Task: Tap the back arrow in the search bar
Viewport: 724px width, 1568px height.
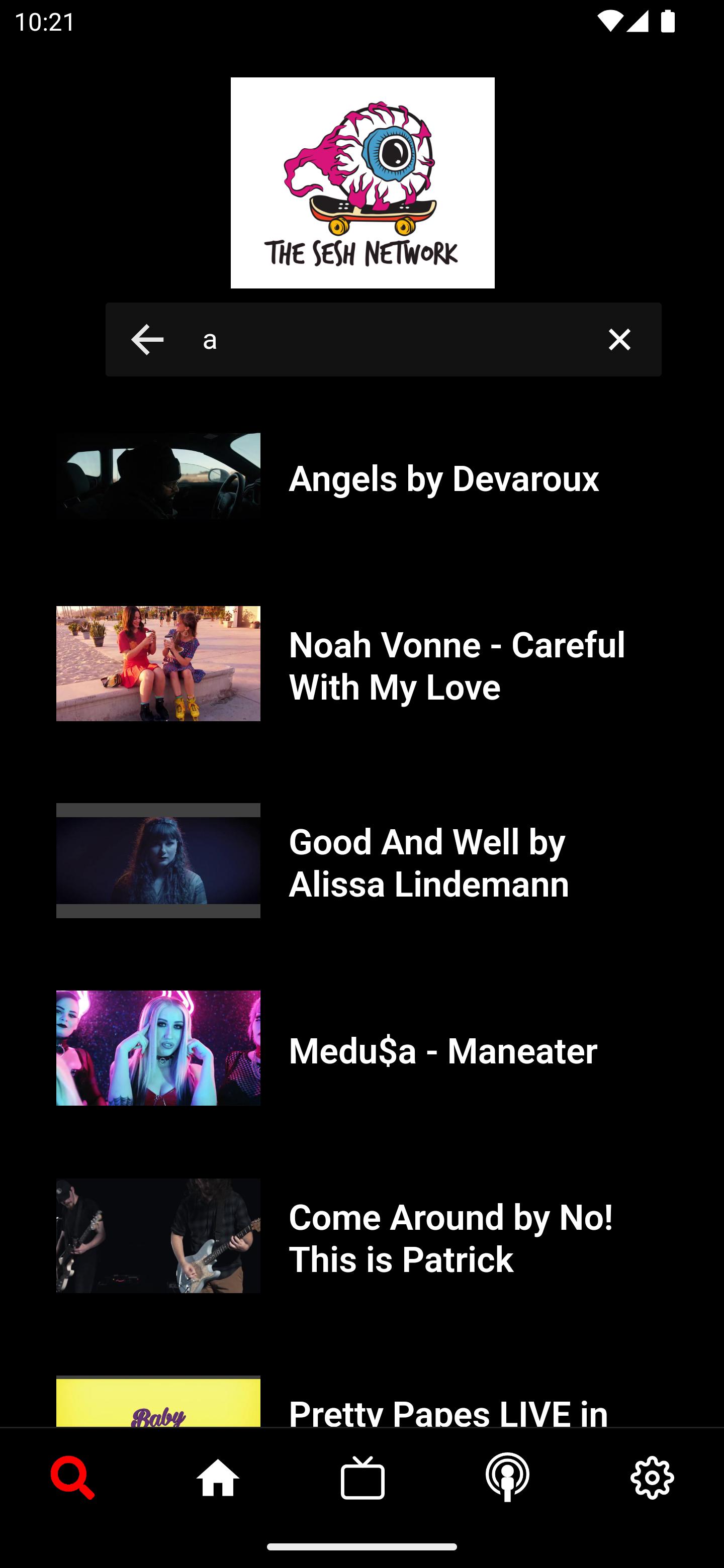Action: pos(147,339)
